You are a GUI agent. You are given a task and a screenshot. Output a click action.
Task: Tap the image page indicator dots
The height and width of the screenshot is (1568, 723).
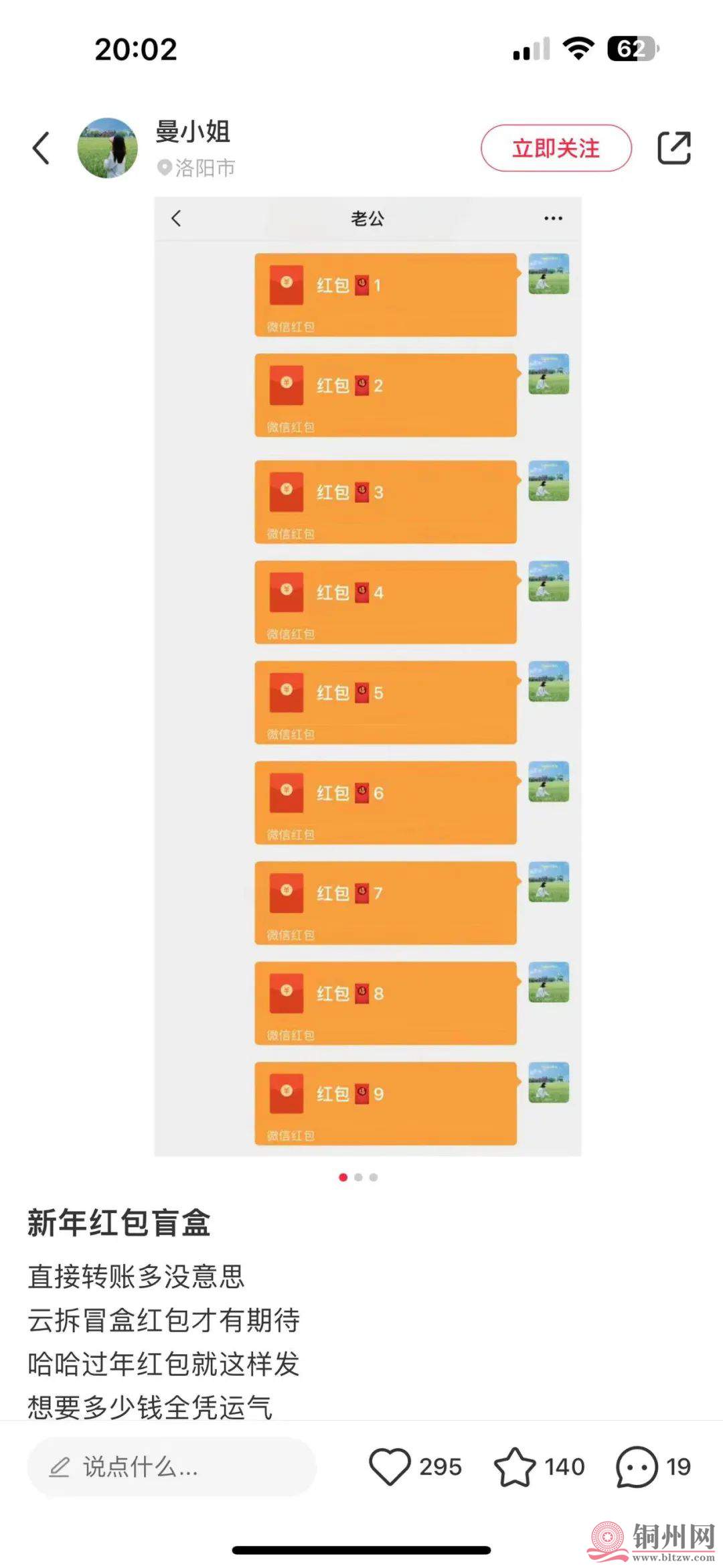click(x=358, y=1177)
